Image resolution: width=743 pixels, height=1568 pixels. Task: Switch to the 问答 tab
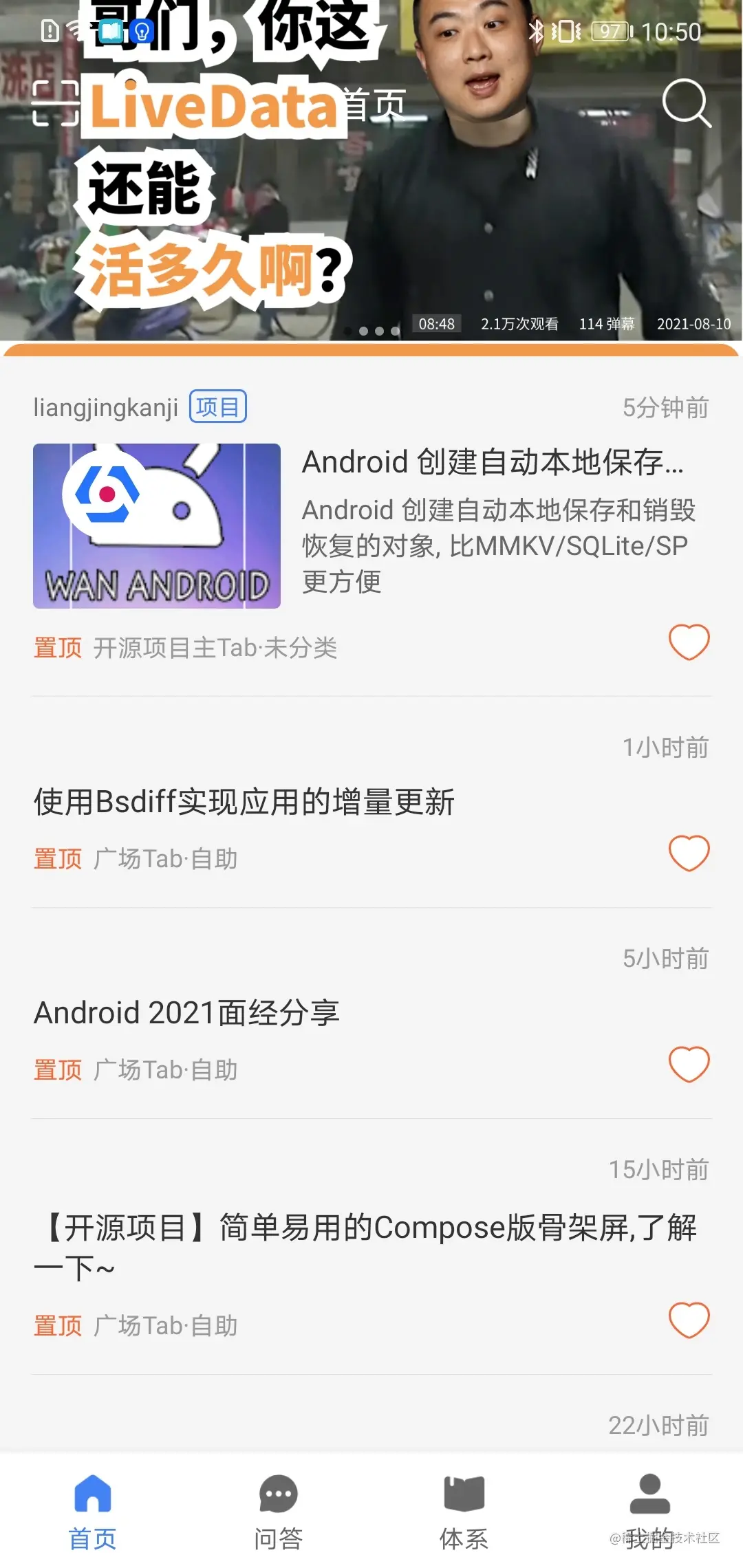click(x=279, y=1512)
